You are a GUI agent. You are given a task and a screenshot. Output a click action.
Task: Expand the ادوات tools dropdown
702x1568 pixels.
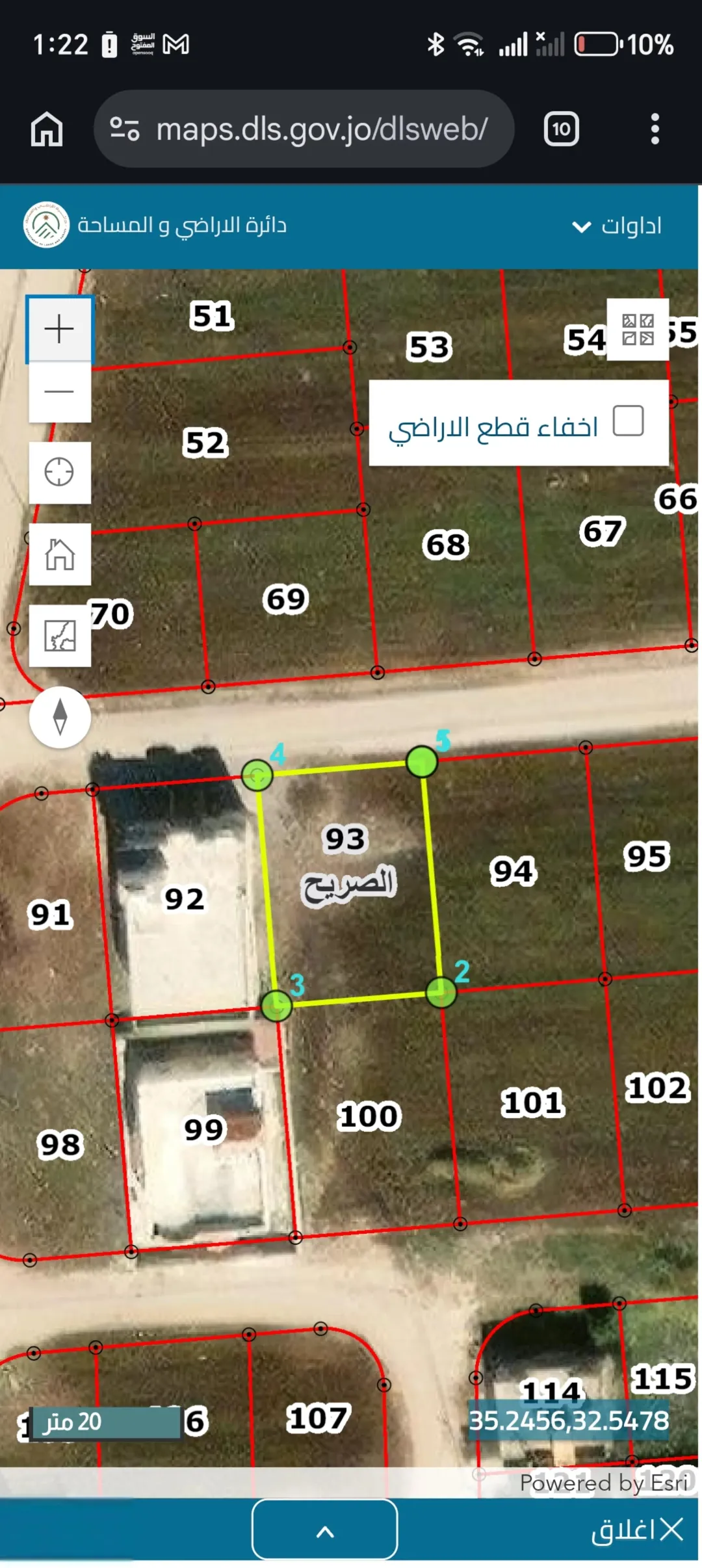tap(616, 226)
